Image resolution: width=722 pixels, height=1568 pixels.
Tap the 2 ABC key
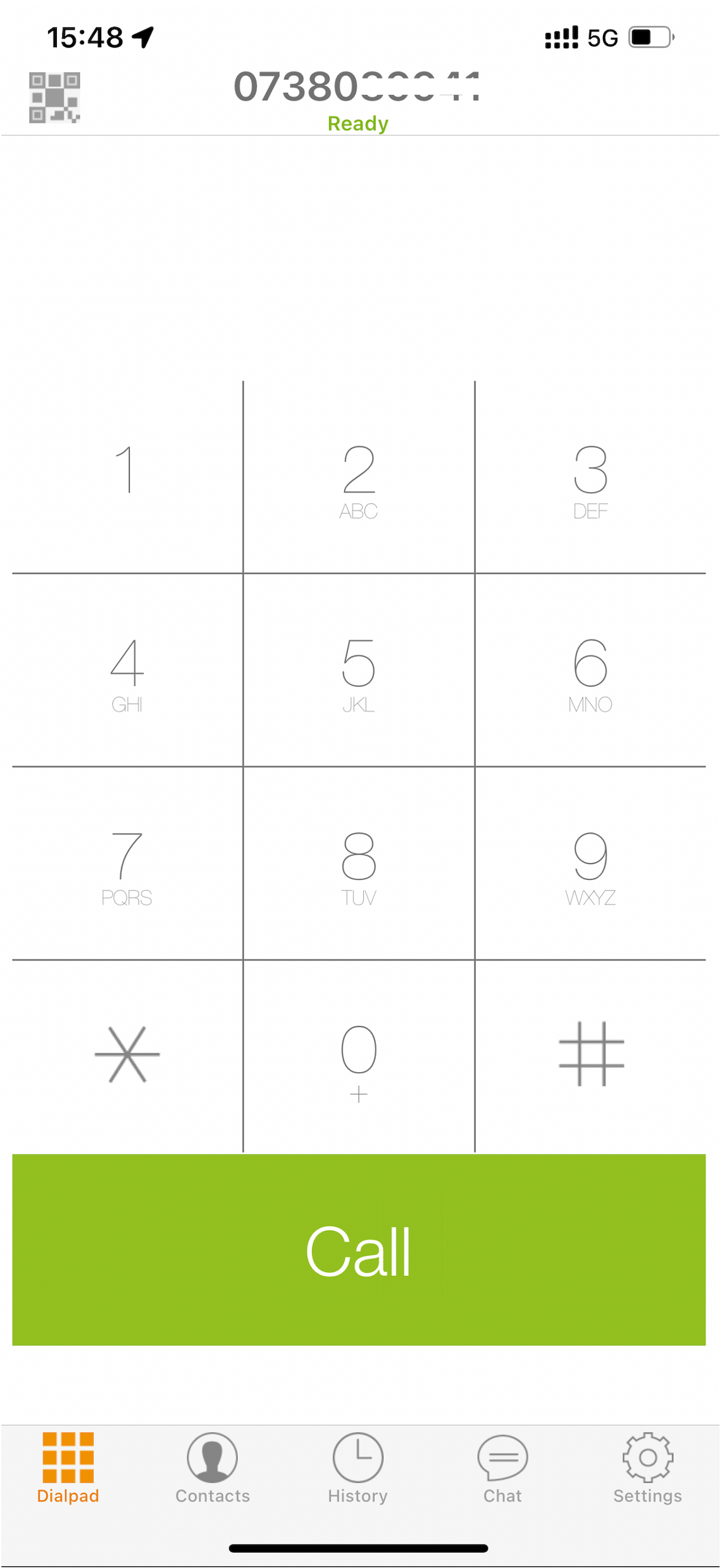coord(359,477)
